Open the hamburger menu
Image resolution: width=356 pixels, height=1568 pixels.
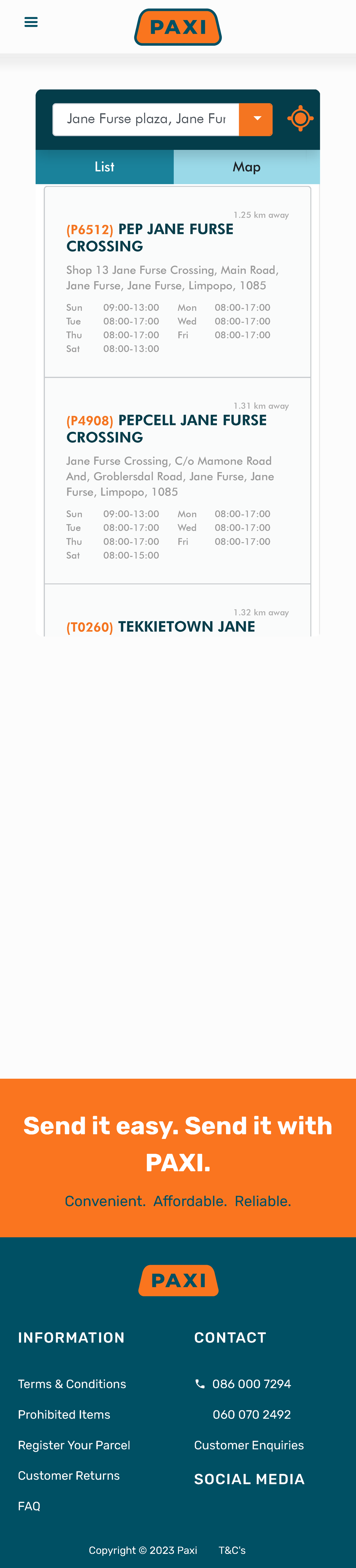coord(31,23)
